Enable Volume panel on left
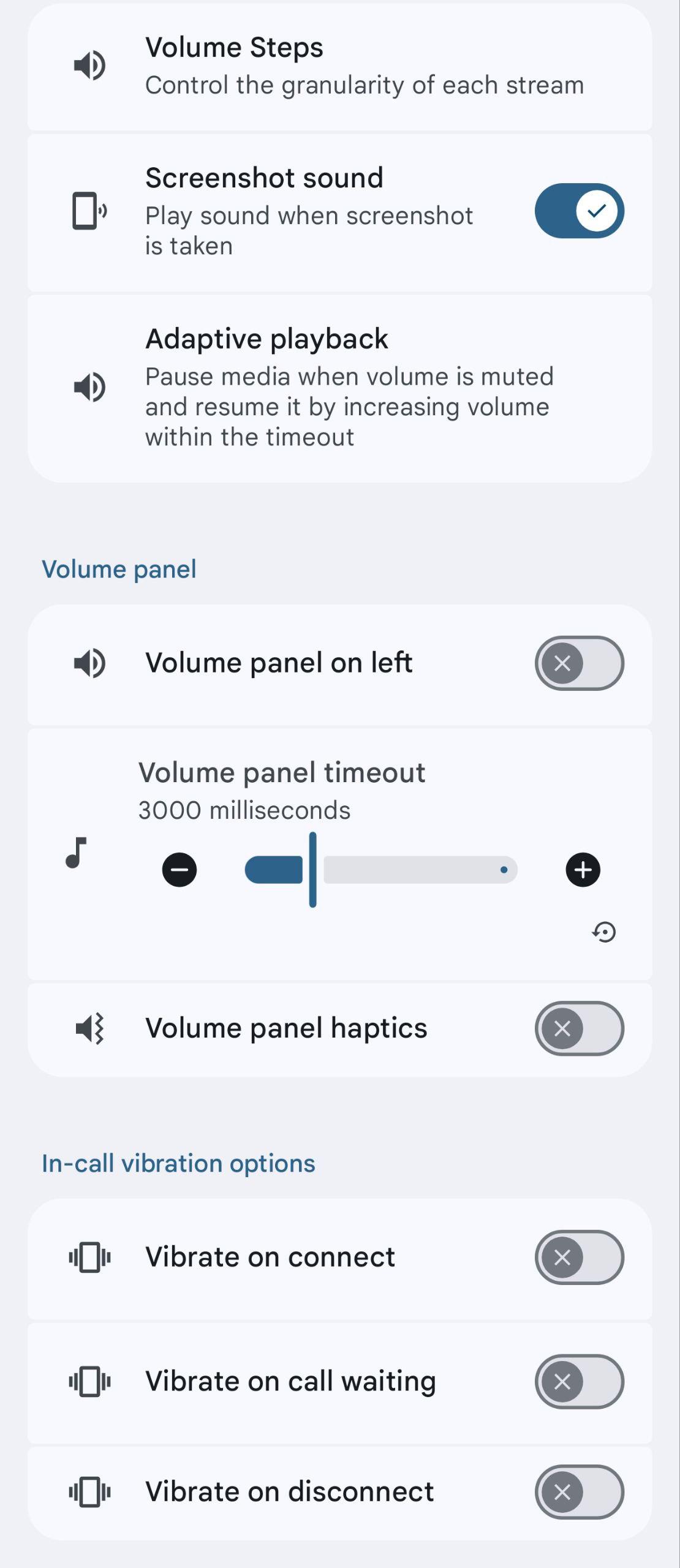Screen dimensions: 680x1568 (579, 663)
